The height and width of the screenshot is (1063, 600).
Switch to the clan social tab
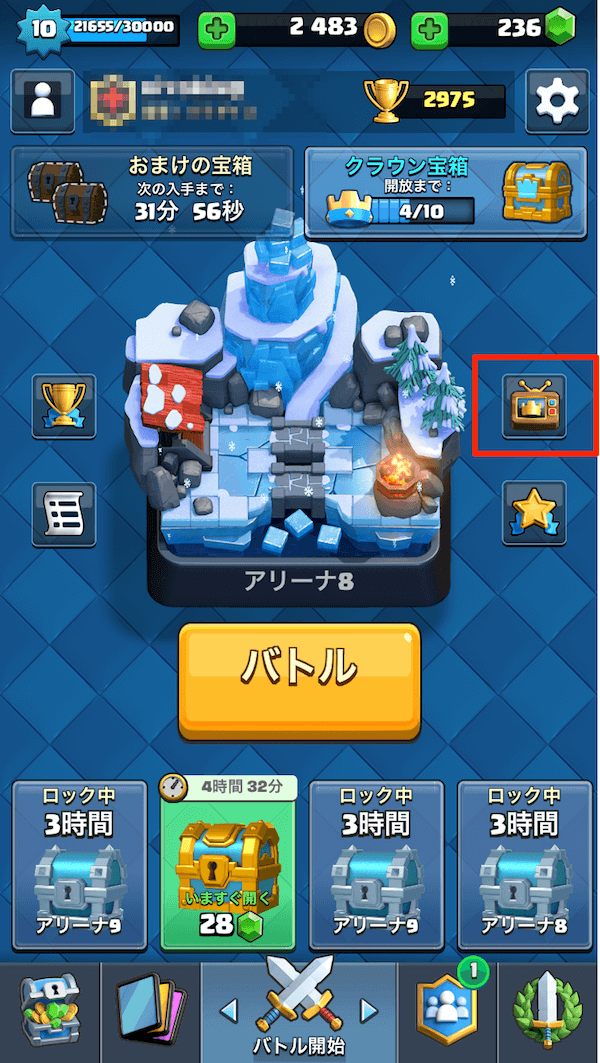point(447,1012)
